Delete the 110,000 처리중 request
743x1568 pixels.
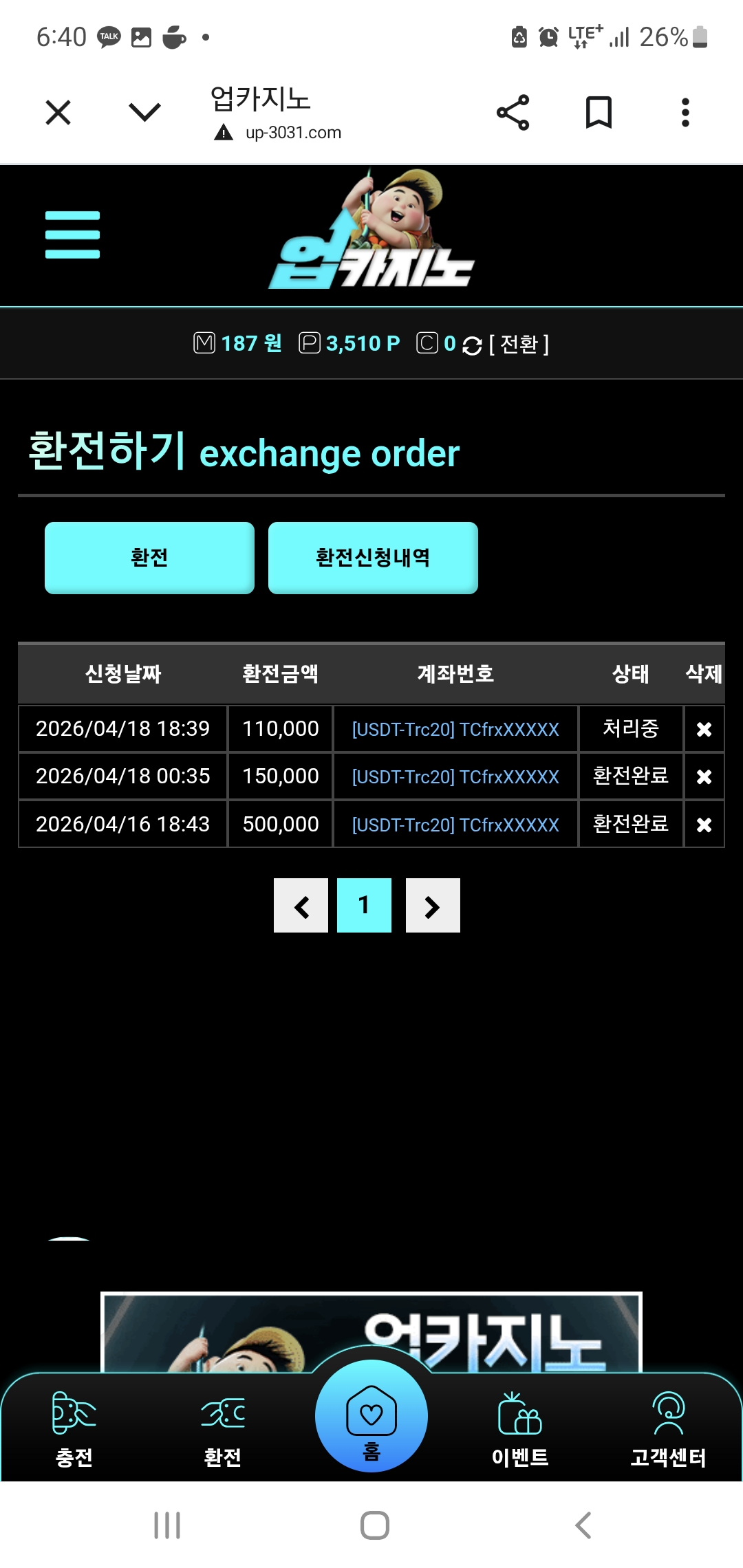(704, 729)
